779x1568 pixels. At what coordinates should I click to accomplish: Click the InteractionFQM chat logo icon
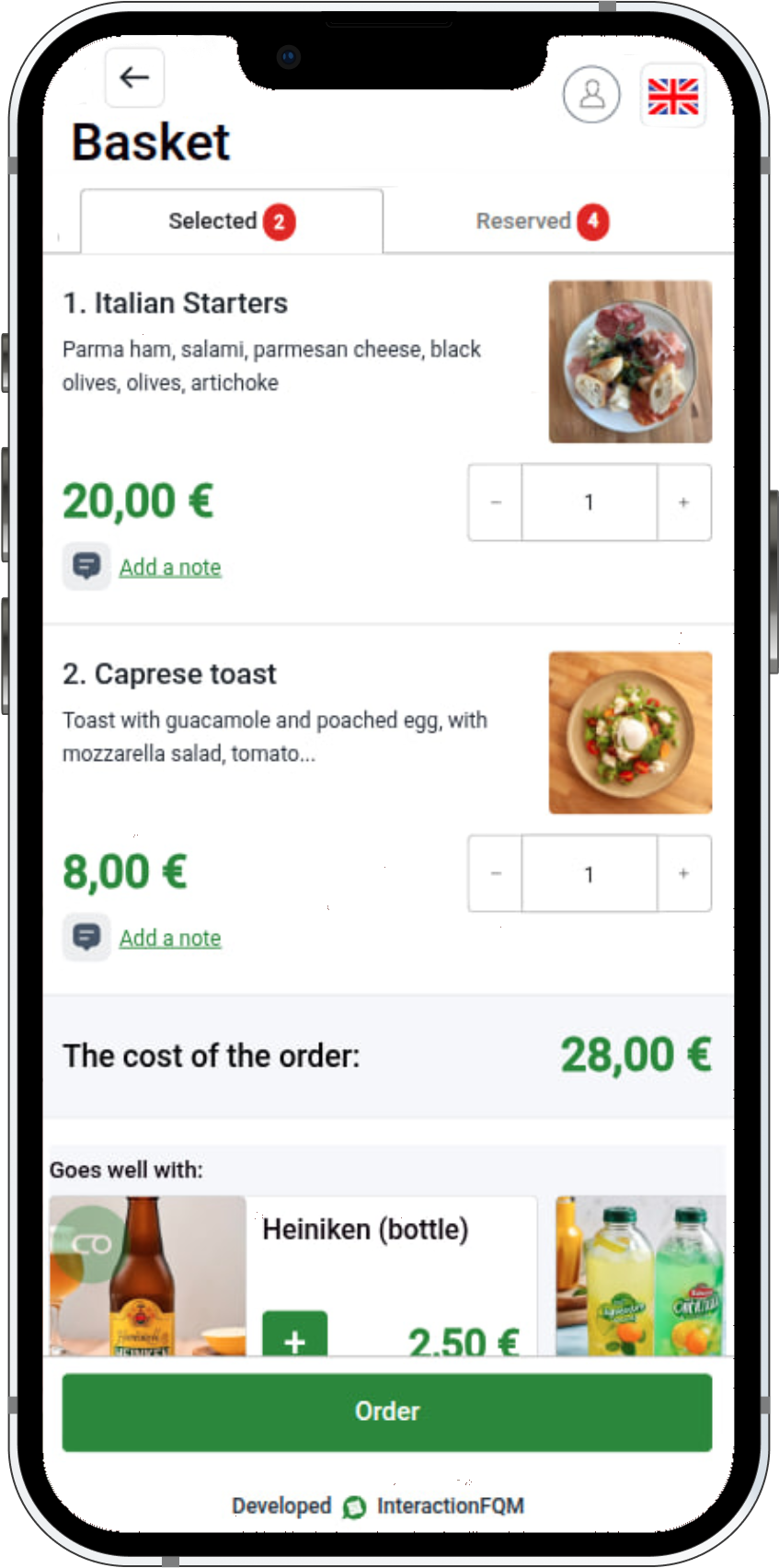tap(354, 1507)
